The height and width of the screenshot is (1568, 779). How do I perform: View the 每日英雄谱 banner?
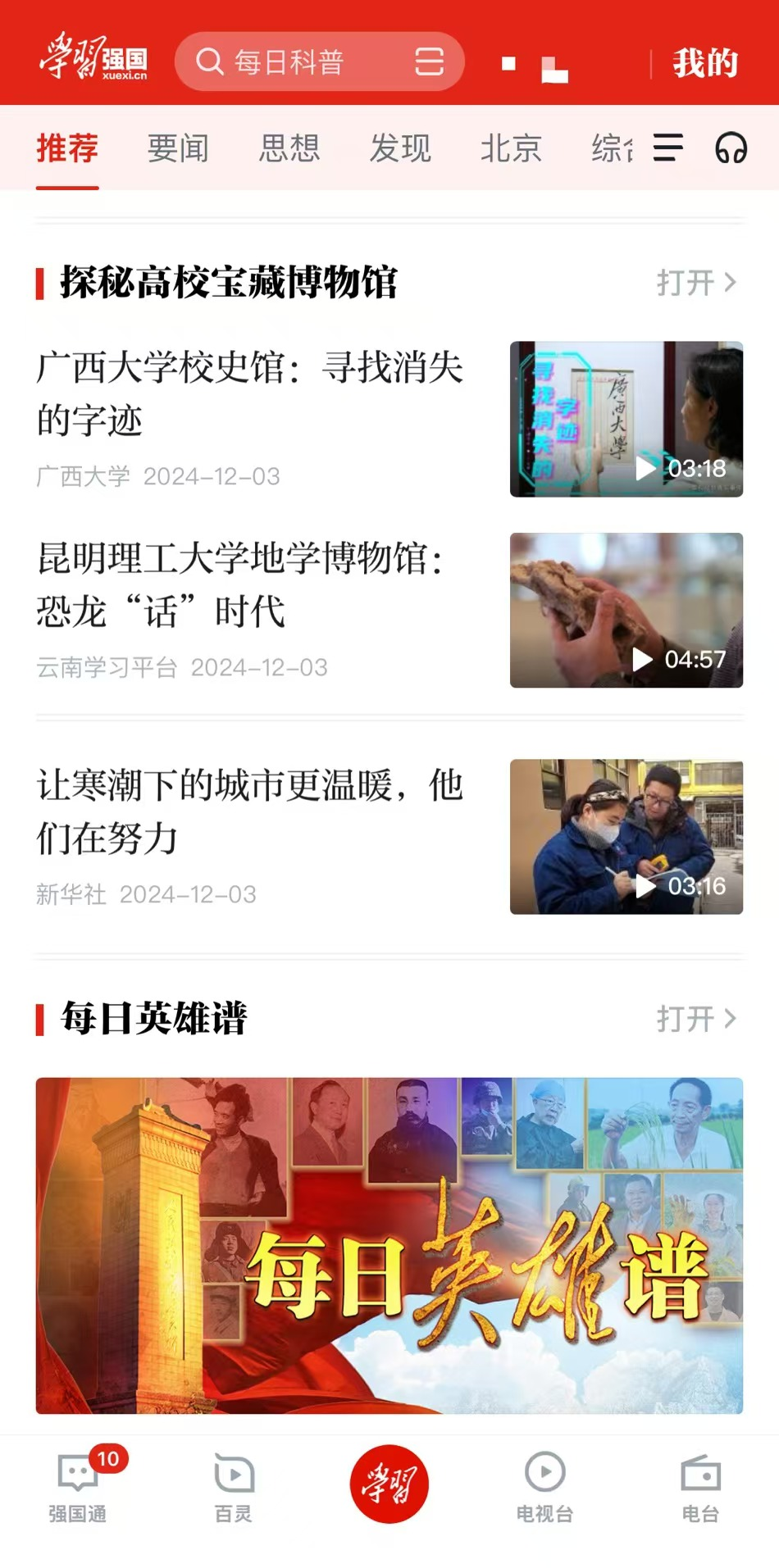click(389, 1245)
